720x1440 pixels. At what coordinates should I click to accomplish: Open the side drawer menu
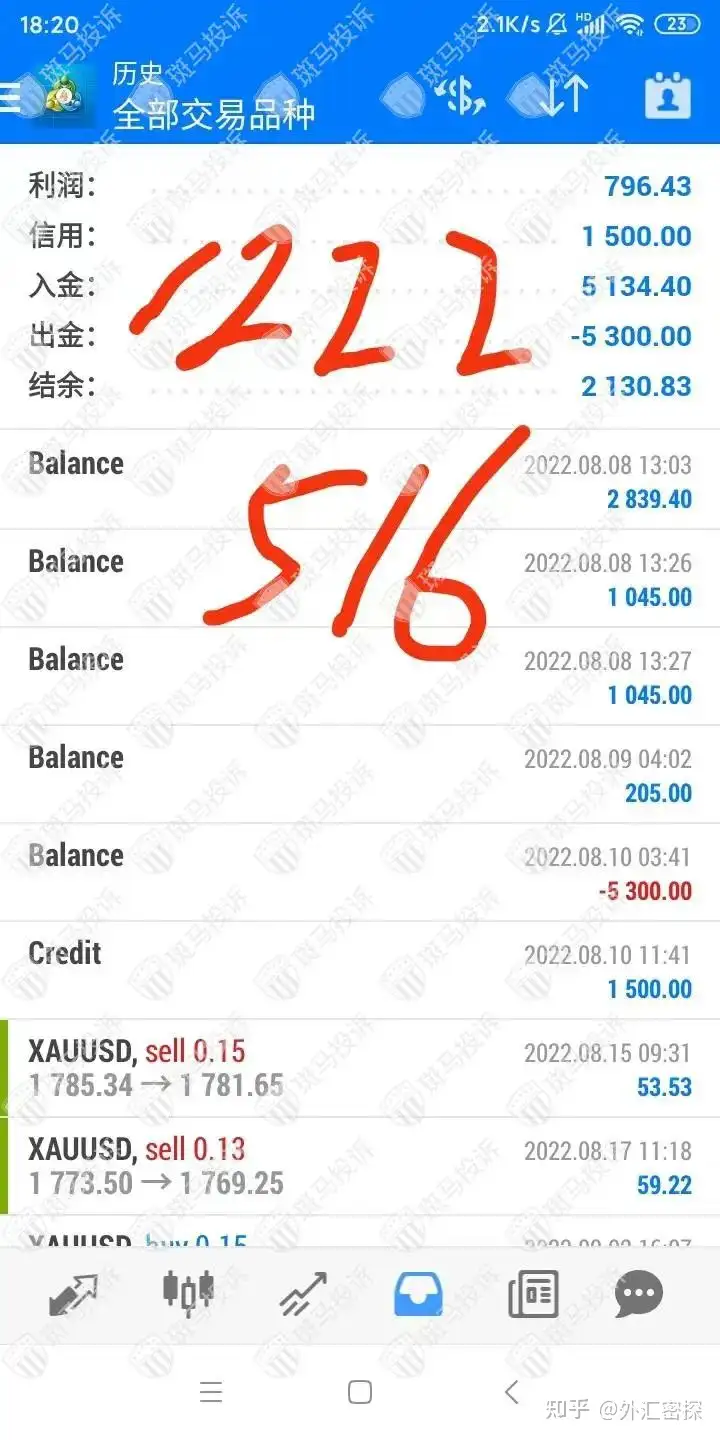(10, 97)
